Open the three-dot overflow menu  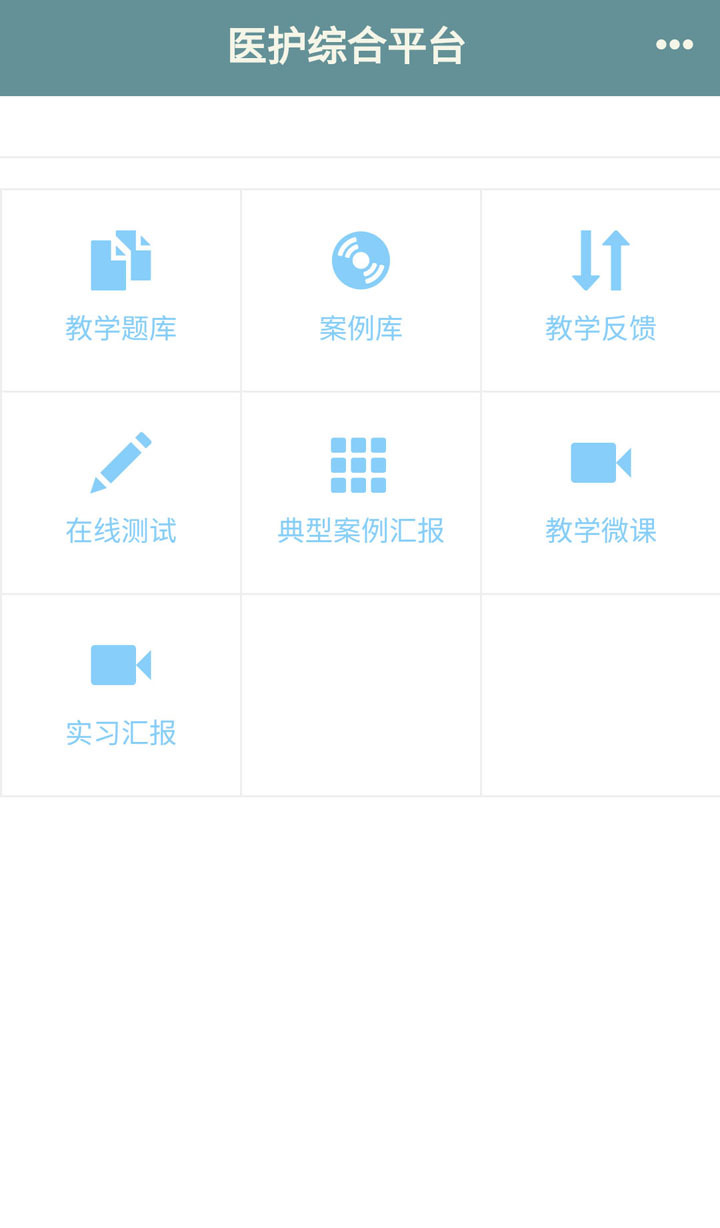coord(674,45)
